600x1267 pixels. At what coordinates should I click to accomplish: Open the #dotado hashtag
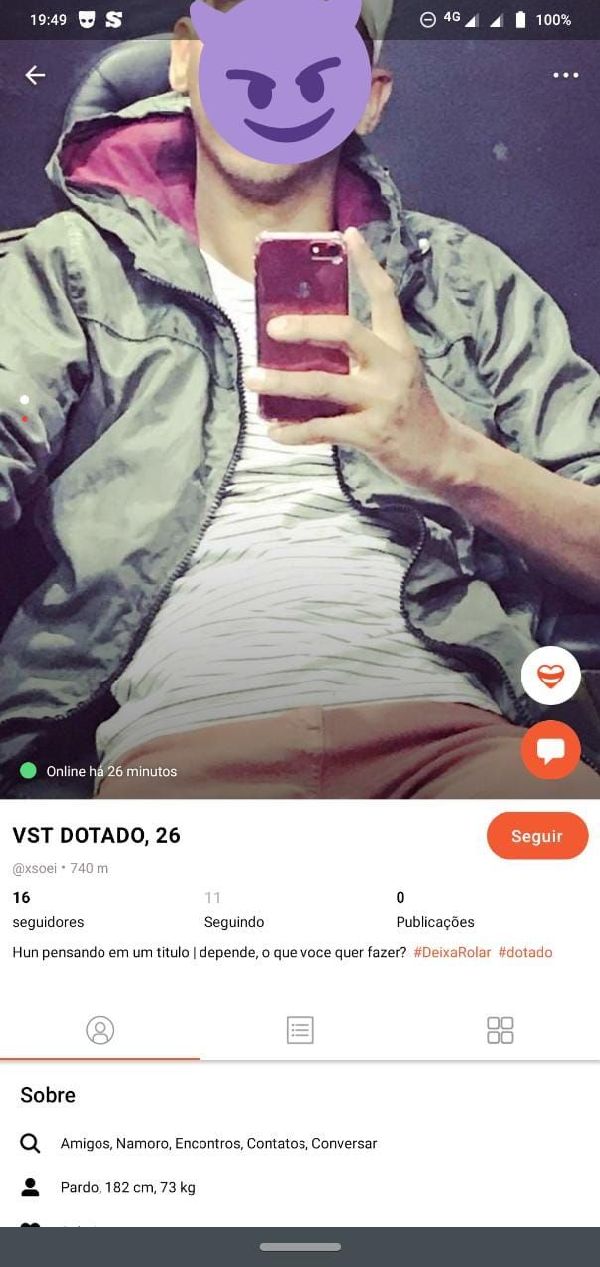[x=525, y=952]
